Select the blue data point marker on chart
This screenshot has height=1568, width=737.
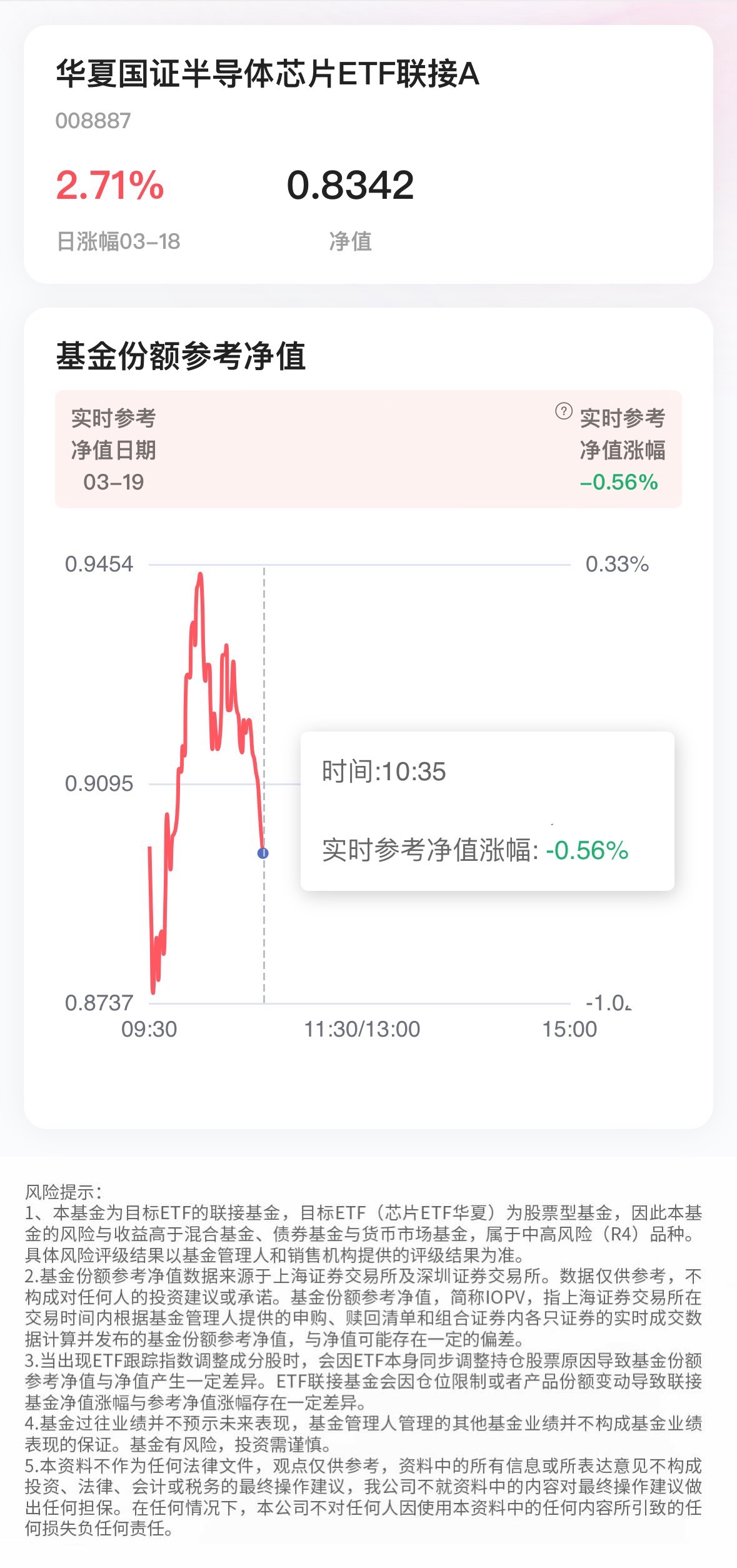263,852
